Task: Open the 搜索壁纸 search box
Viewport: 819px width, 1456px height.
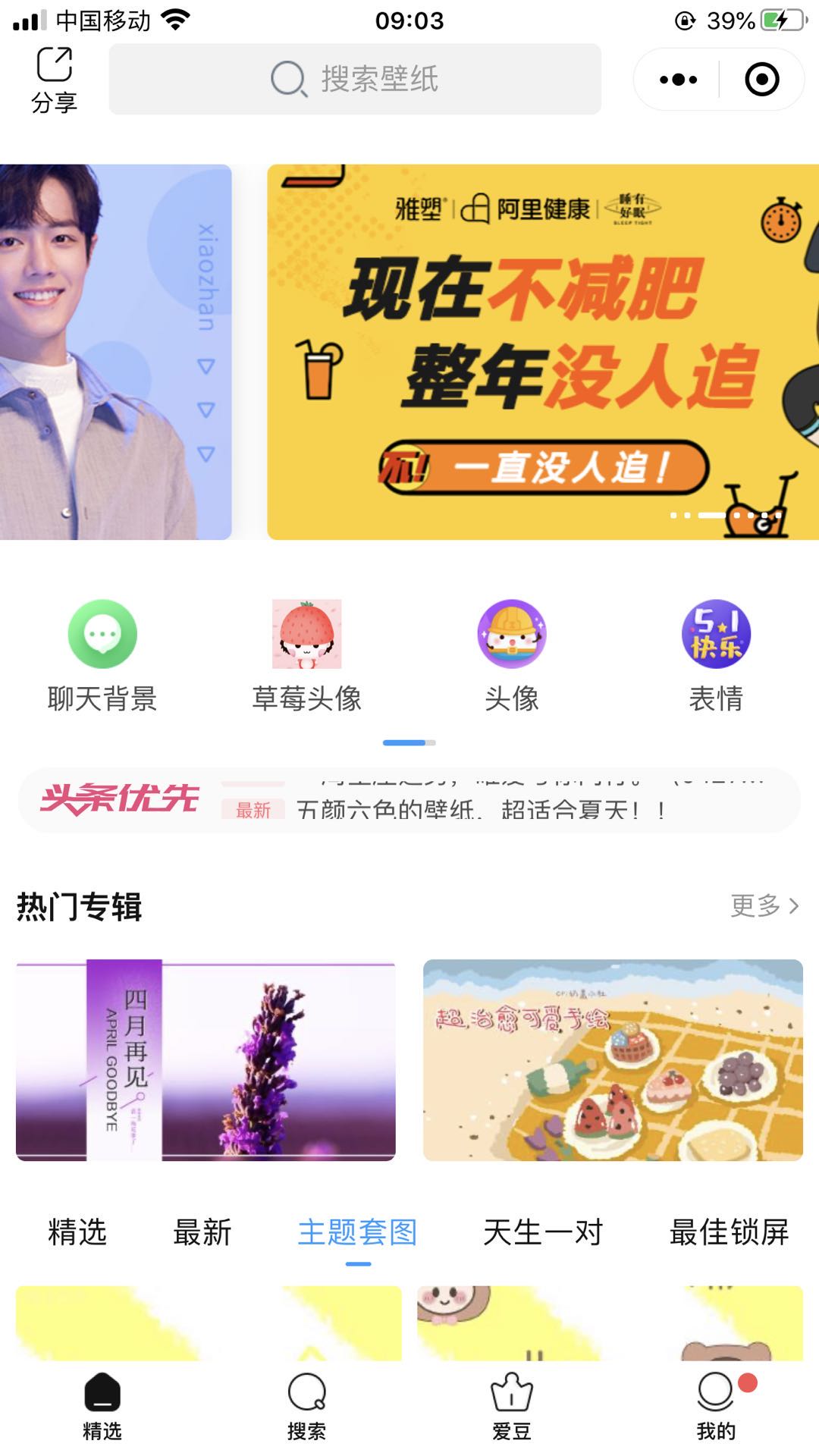Action: 355,79
